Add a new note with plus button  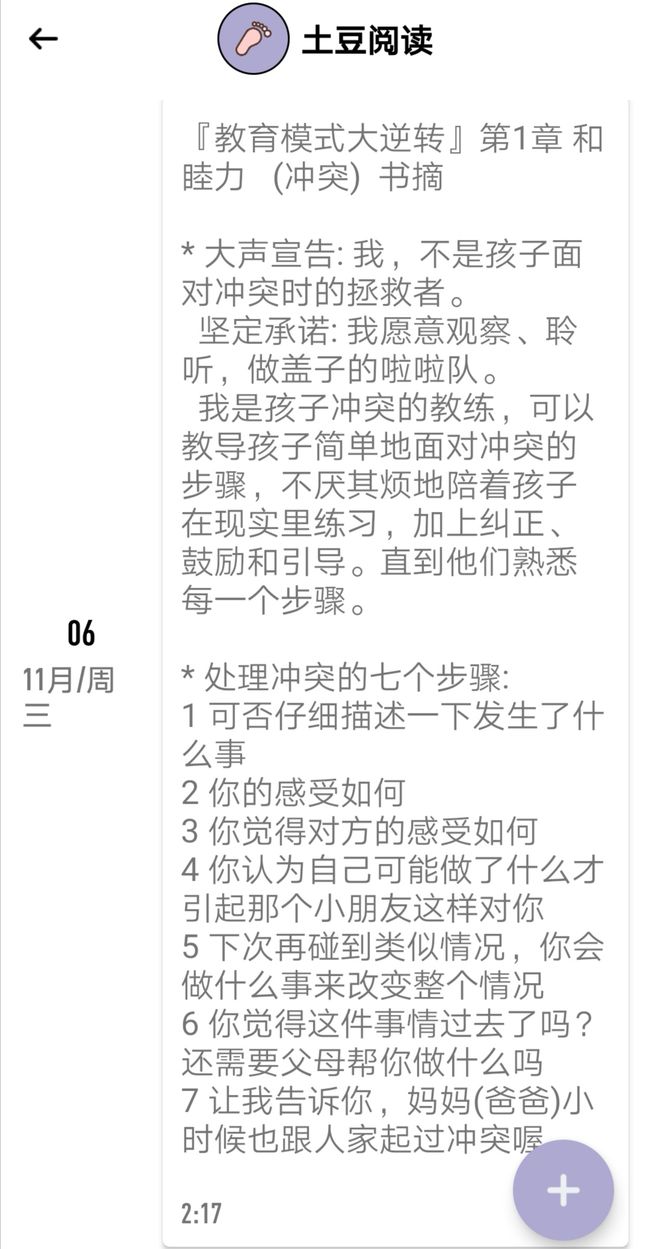pos(563,1190)
